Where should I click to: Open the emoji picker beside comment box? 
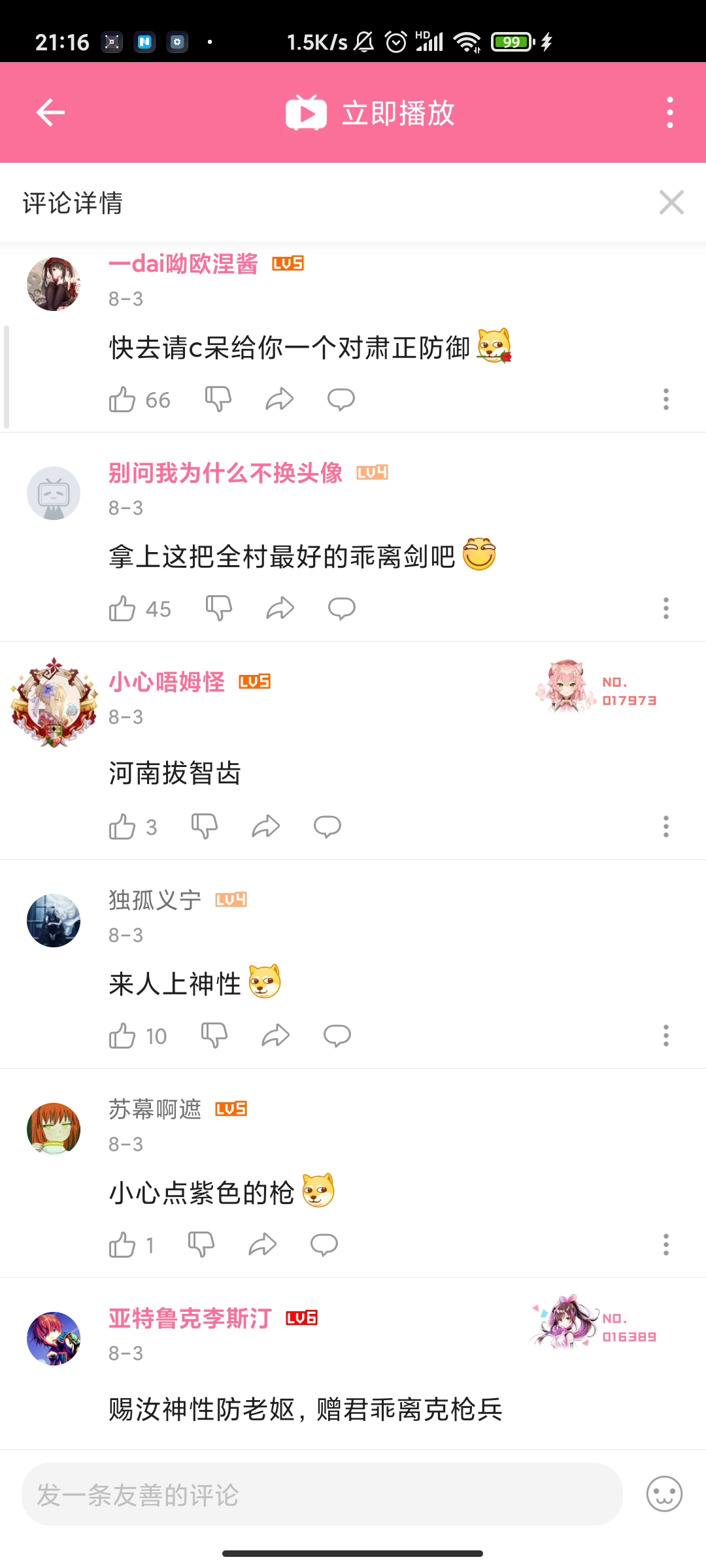coord(664,1494)
